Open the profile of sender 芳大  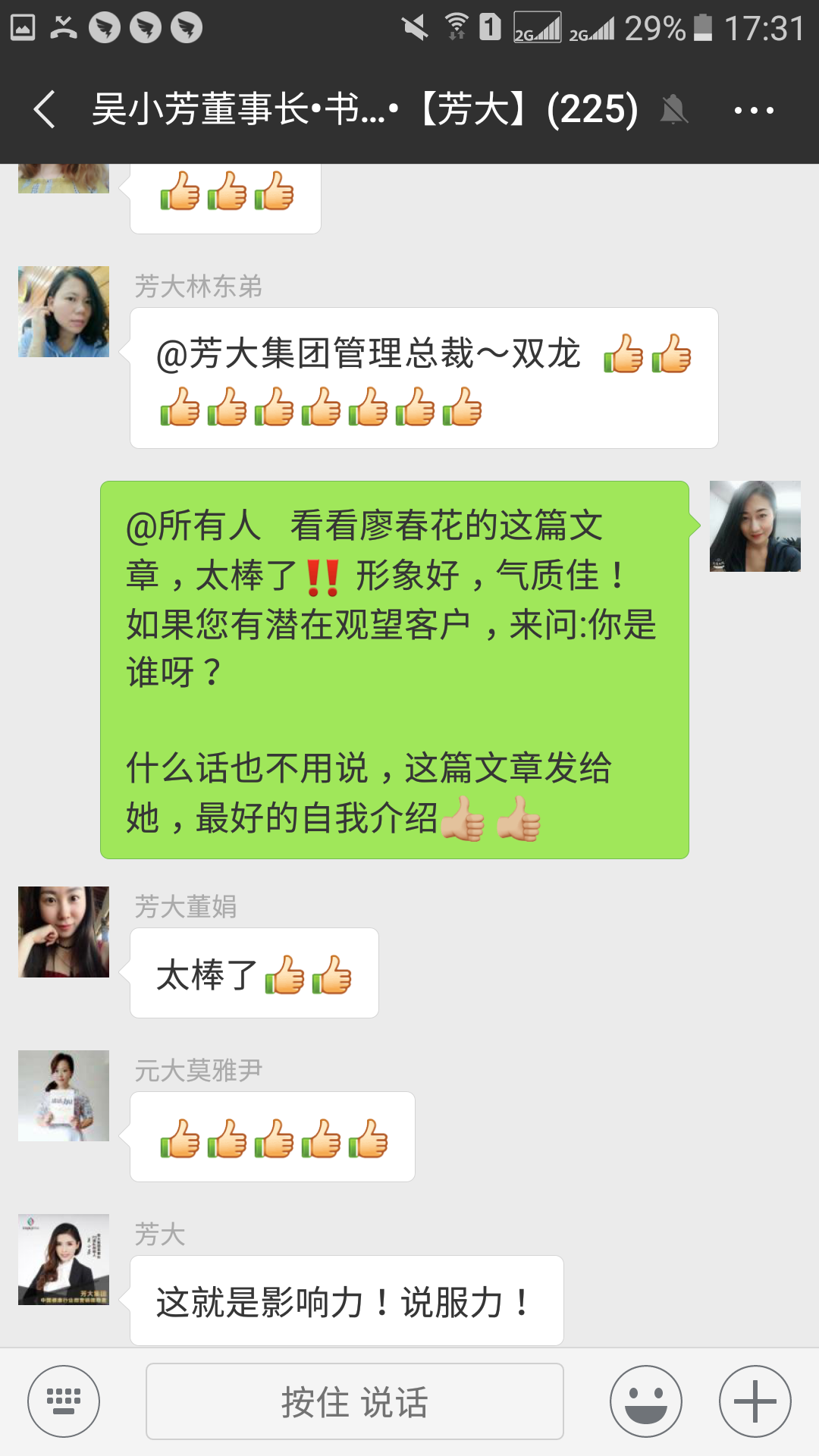pyautogui.click(x=64, y=1260)
